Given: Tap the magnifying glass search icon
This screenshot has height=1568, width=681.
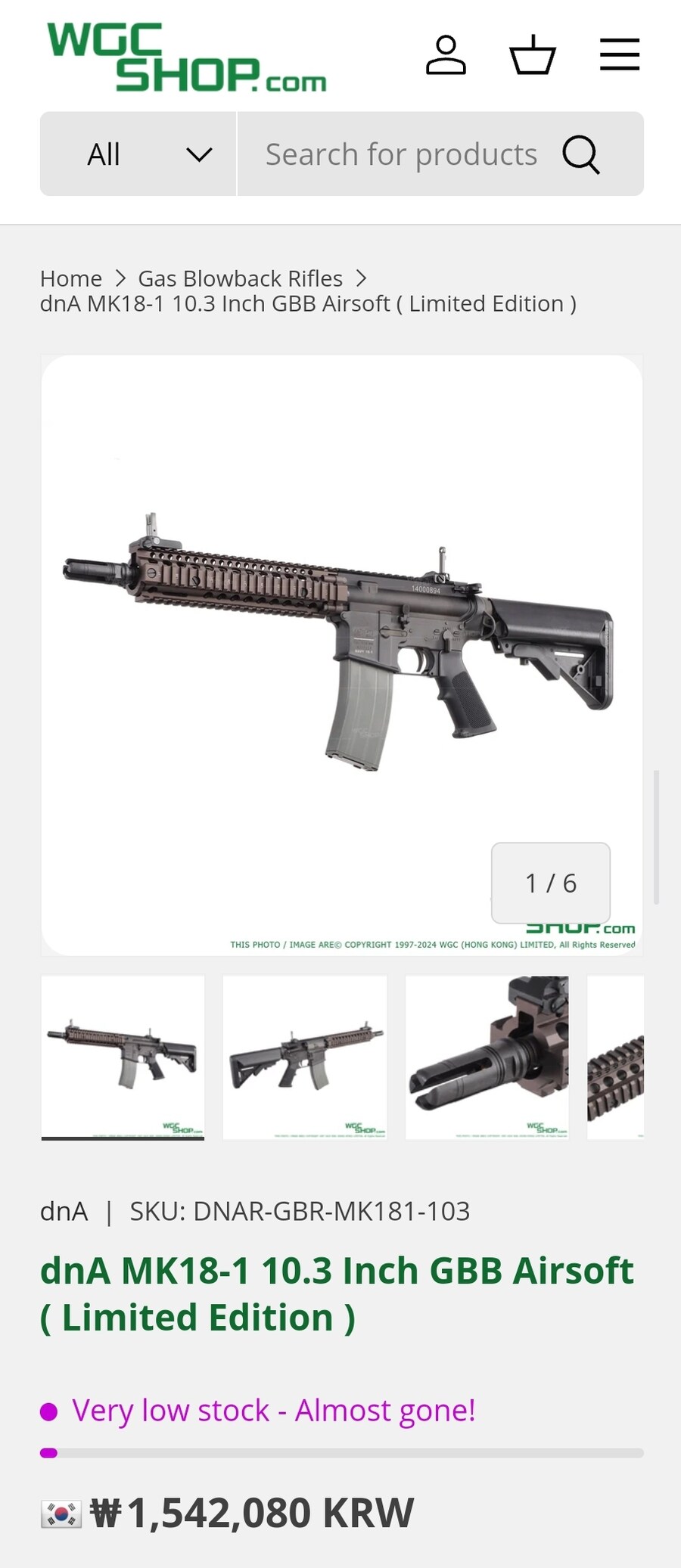Looking at the screenshot, I should tap(581, 154).
